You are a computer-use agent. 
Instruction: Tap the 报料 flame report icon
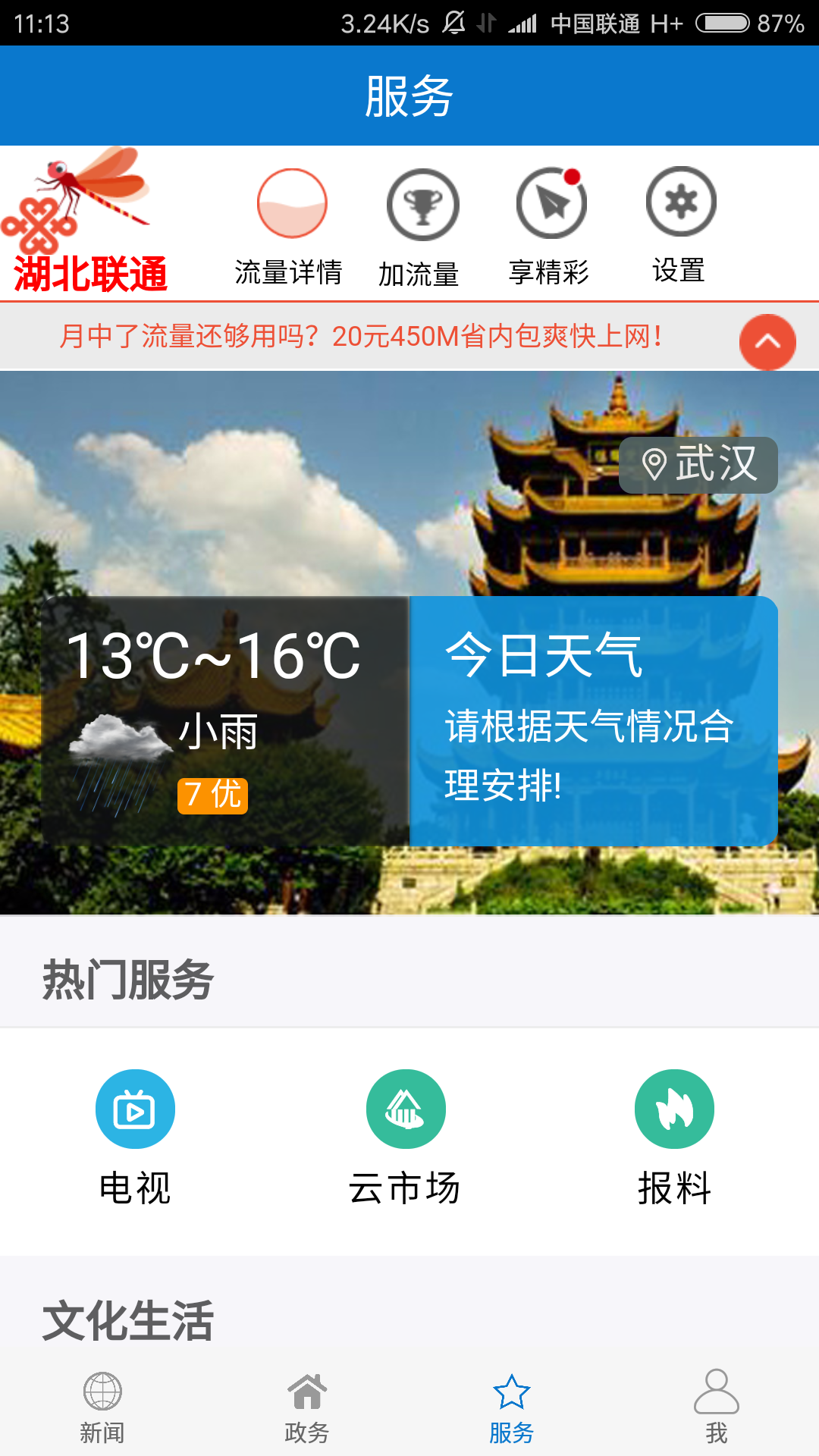pos(675,1109)
